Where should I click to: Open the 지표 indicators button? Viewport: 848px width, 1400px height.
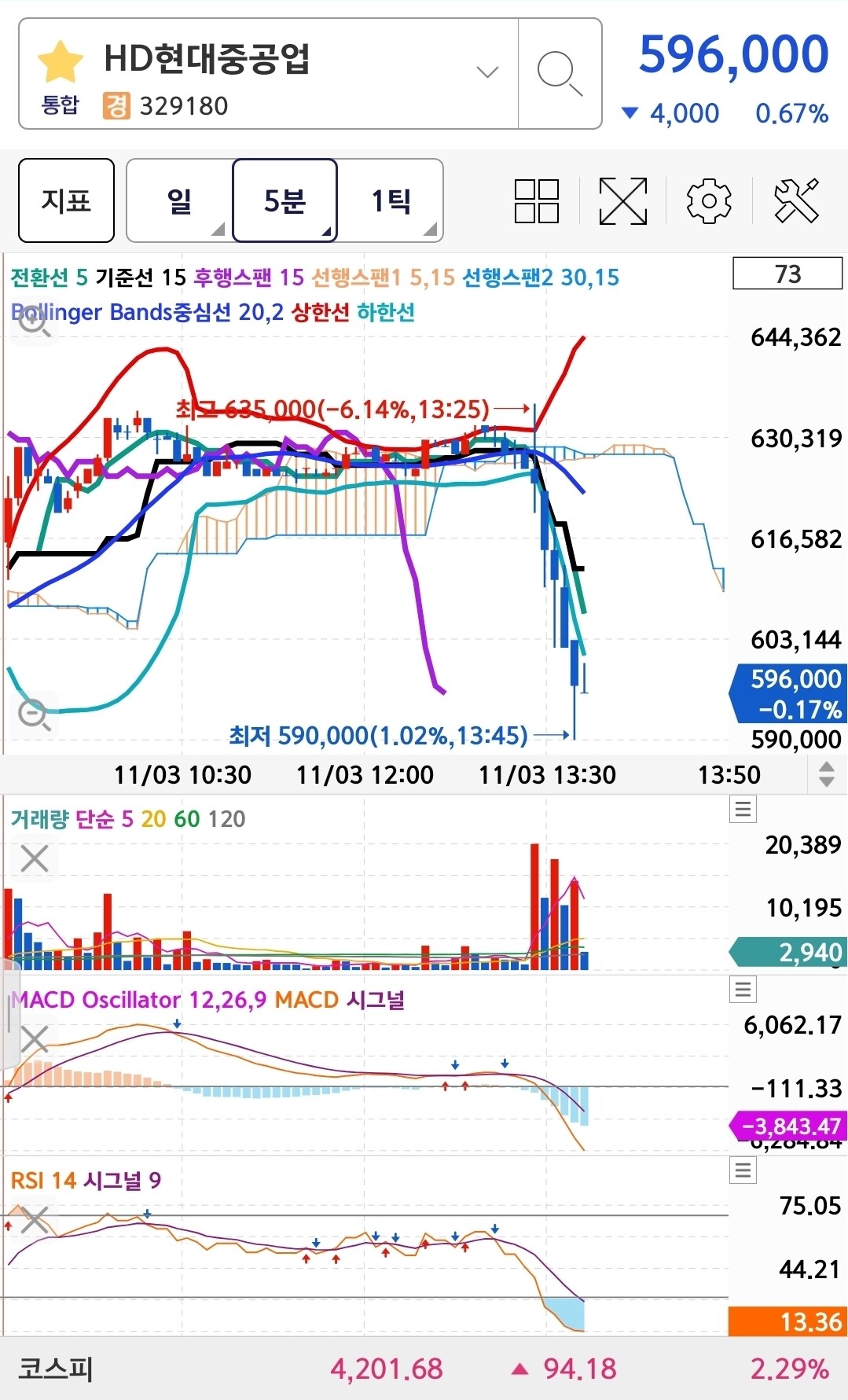67,200
